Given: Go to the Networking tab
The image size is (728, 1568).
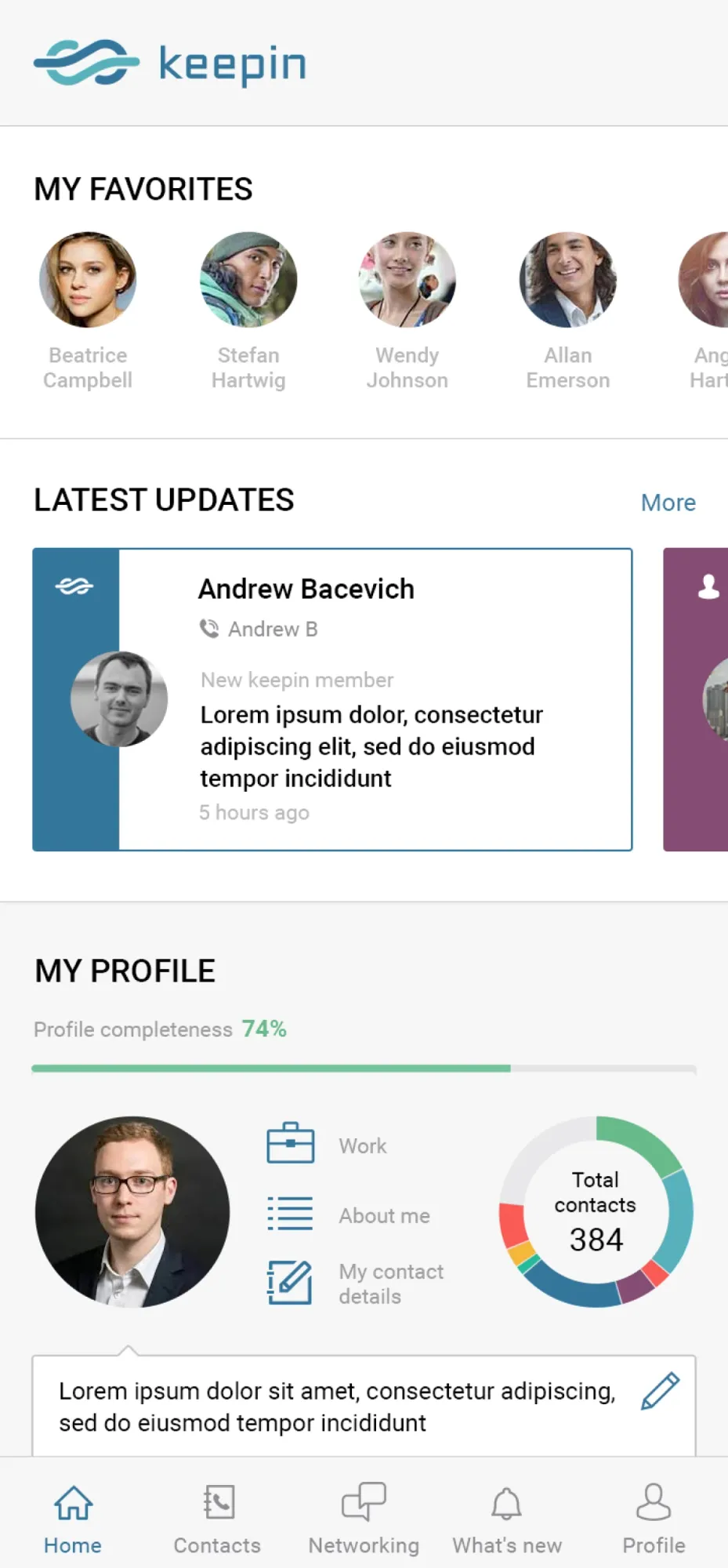Looking at the screenshot, I should (364, 1519).
